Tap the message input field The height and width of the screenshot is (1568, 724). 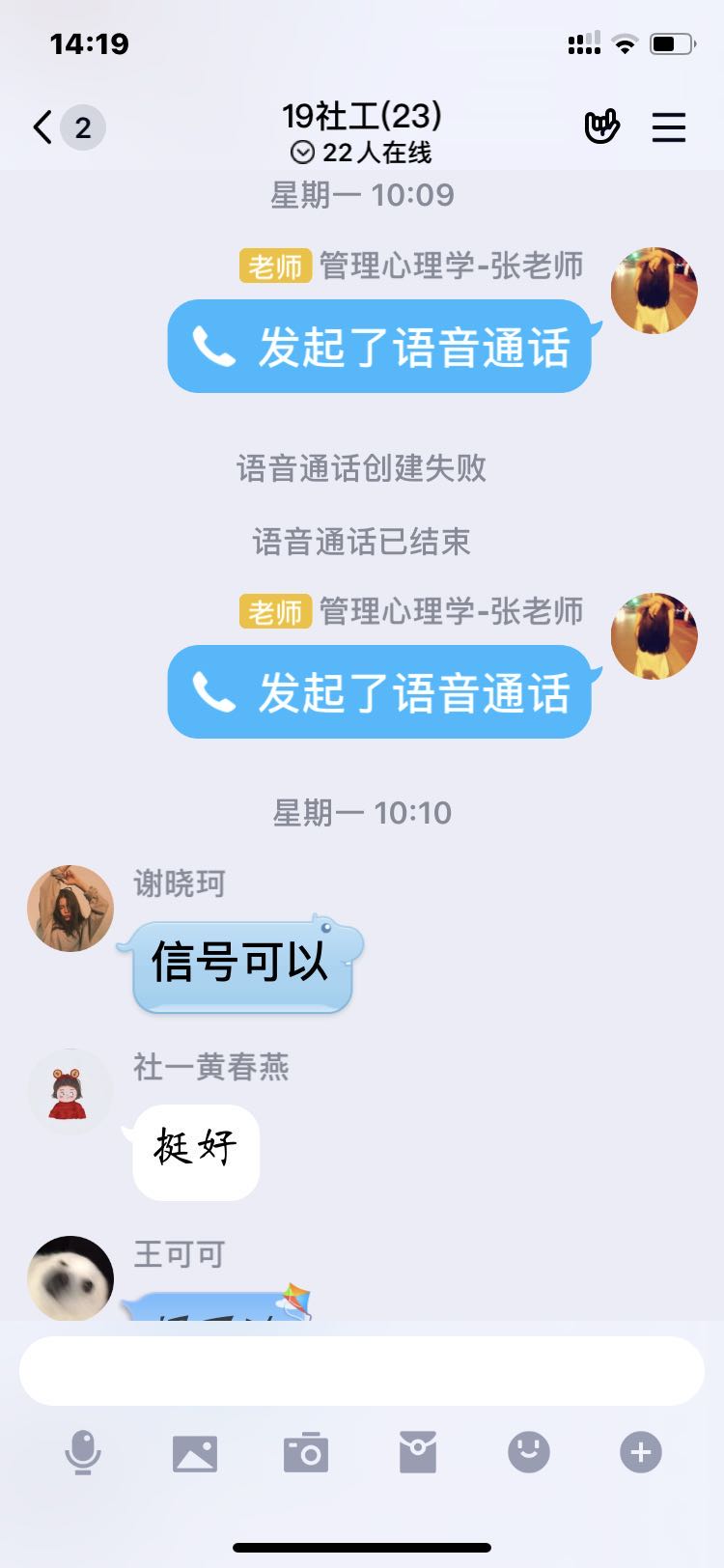click(x=362, y=1370)
